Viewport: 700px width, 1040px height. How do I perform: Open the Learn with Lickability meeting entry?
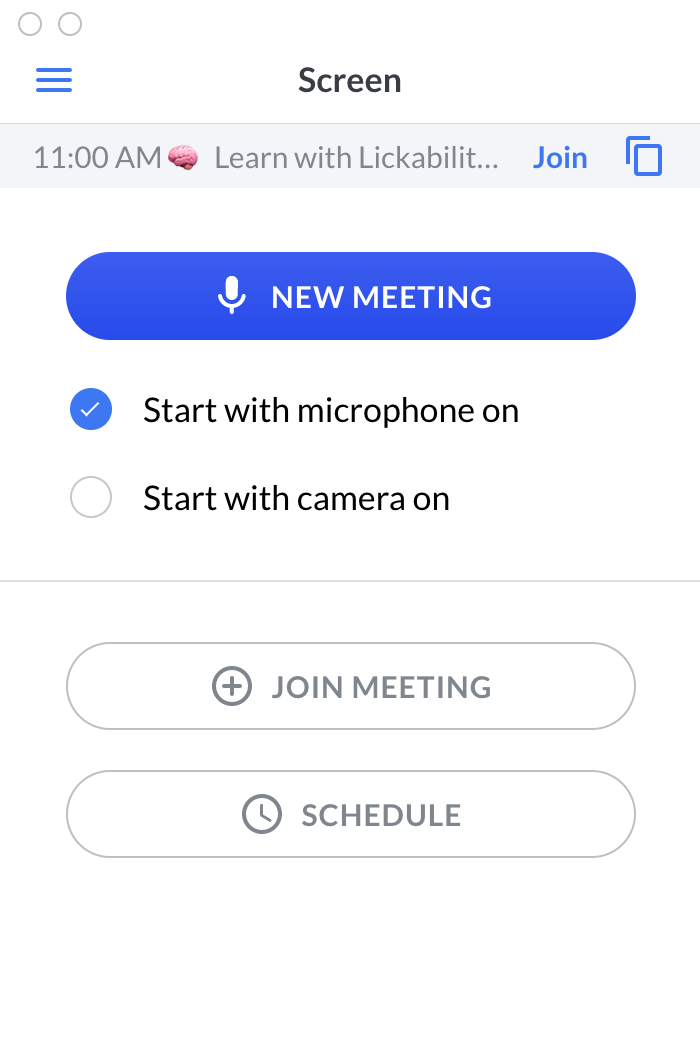click(x=355, y=158)
